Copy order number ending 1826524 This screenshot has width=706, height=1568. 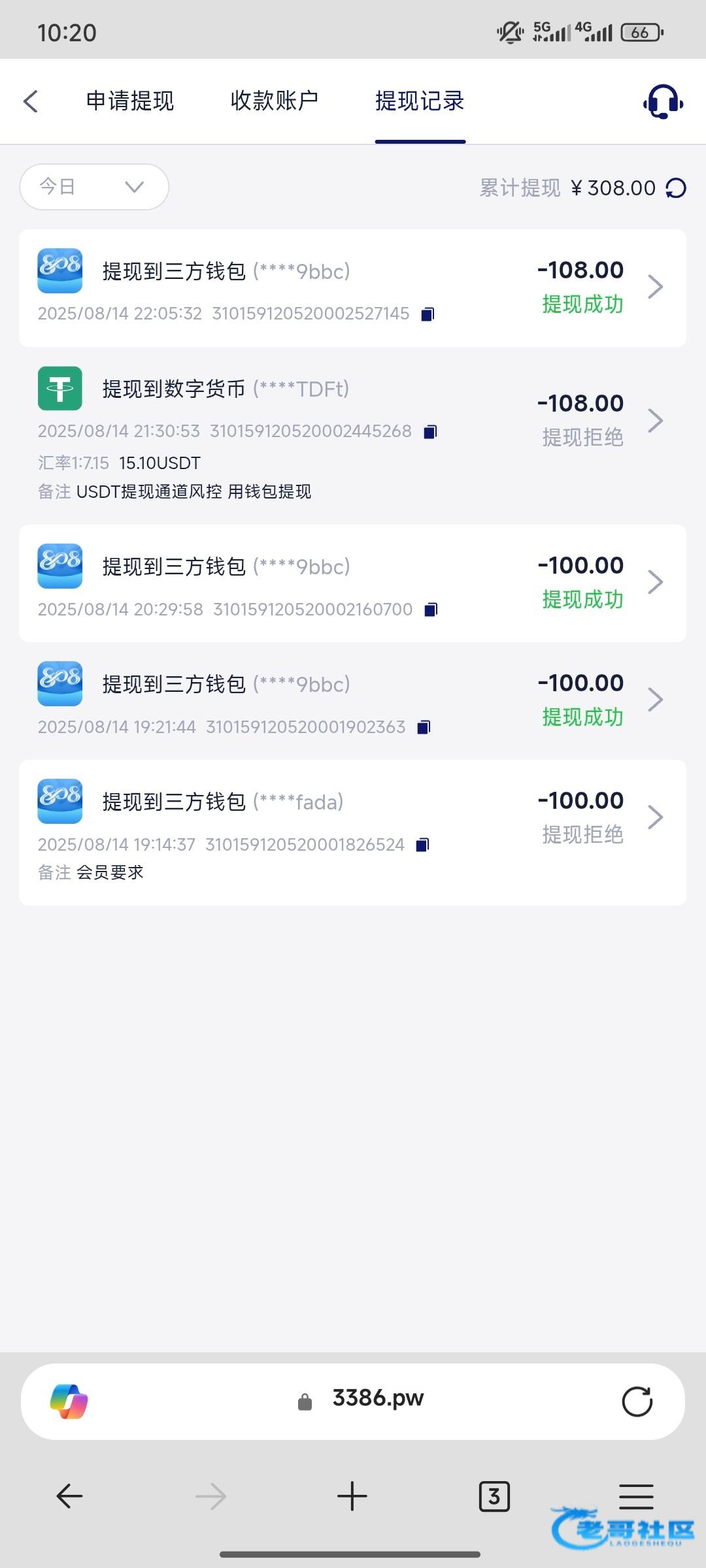[423, 845]
